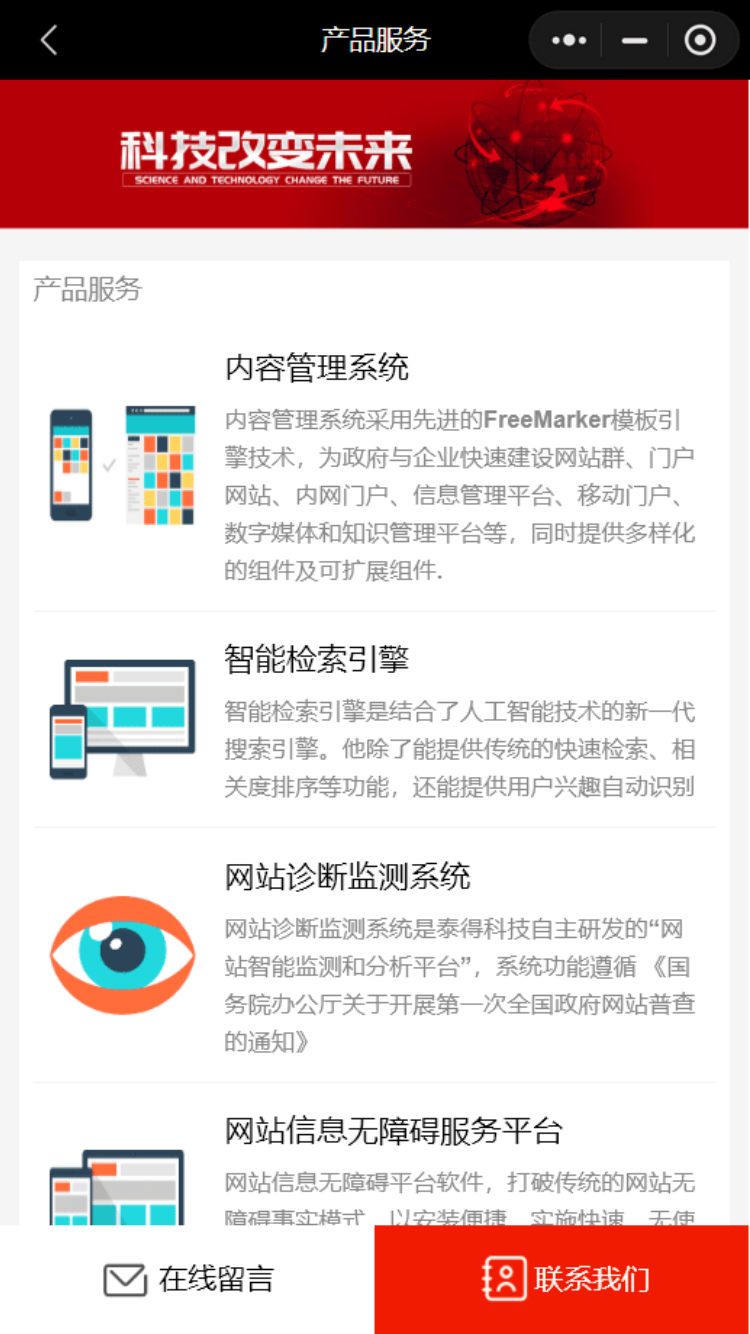Click the 产品服务 page title
750x1334 pixels.
coord(374,40)
